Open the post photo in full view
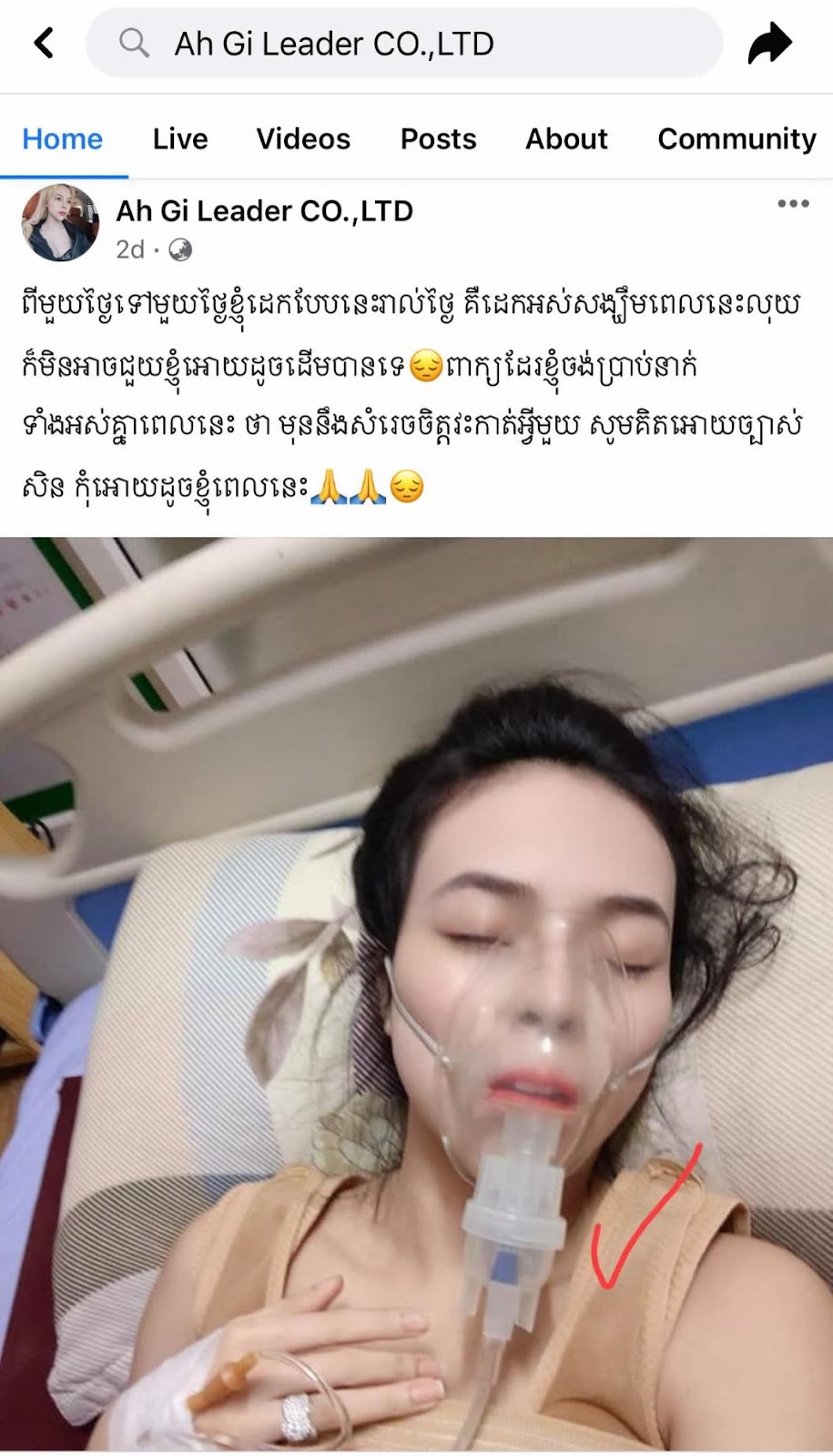Image resolution: width=833 pixels, height=1456 pixels. click(x=416, y=992)
